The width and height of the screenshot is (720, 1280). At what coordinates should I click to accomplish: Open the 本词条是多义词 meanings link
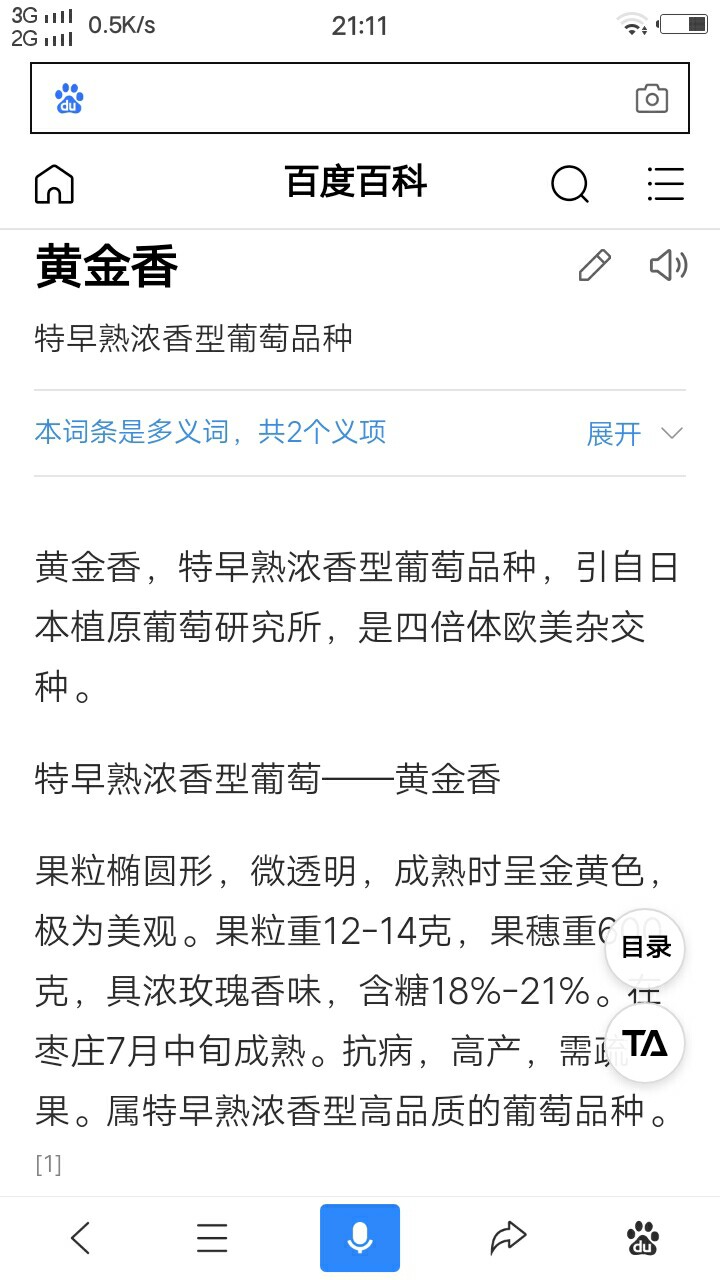210,432
